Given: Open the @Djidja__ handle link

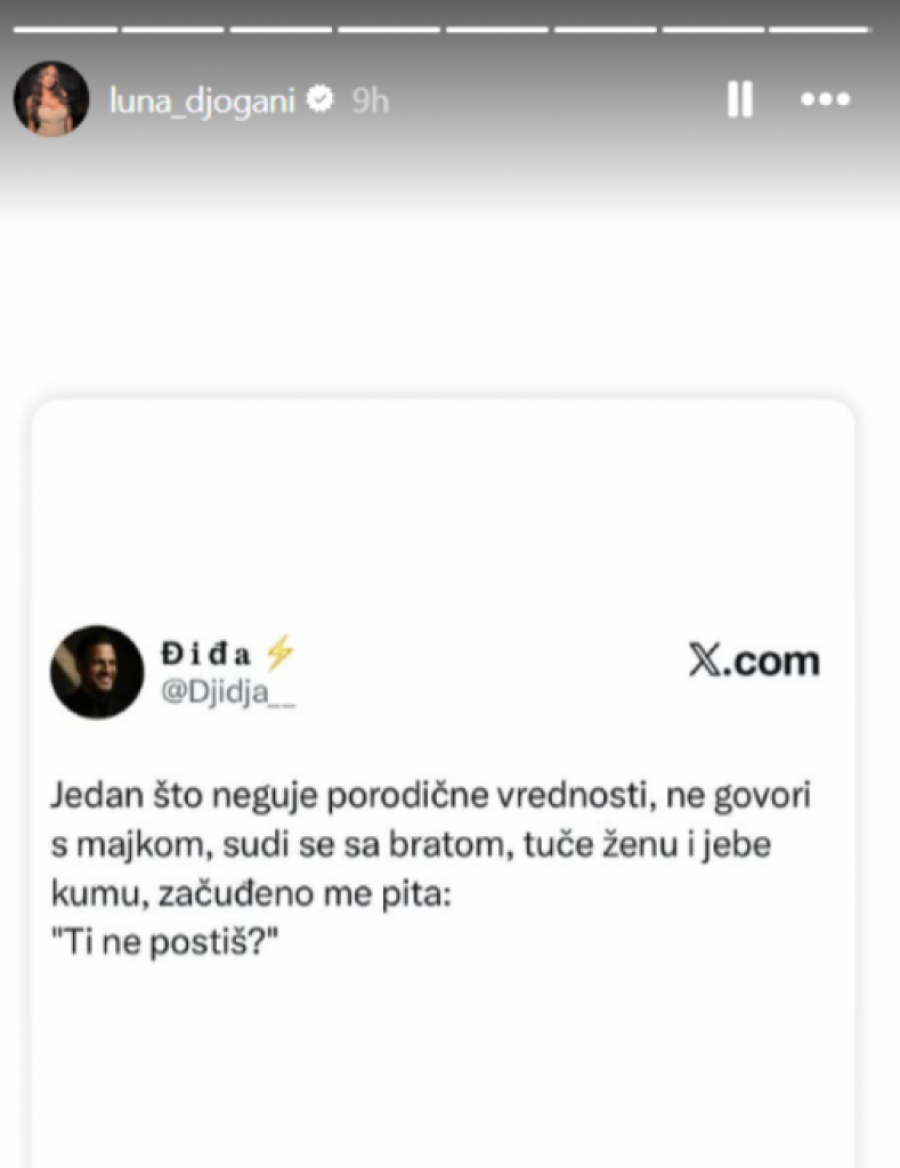Looking at the screenshot, I should click(226, 689).
